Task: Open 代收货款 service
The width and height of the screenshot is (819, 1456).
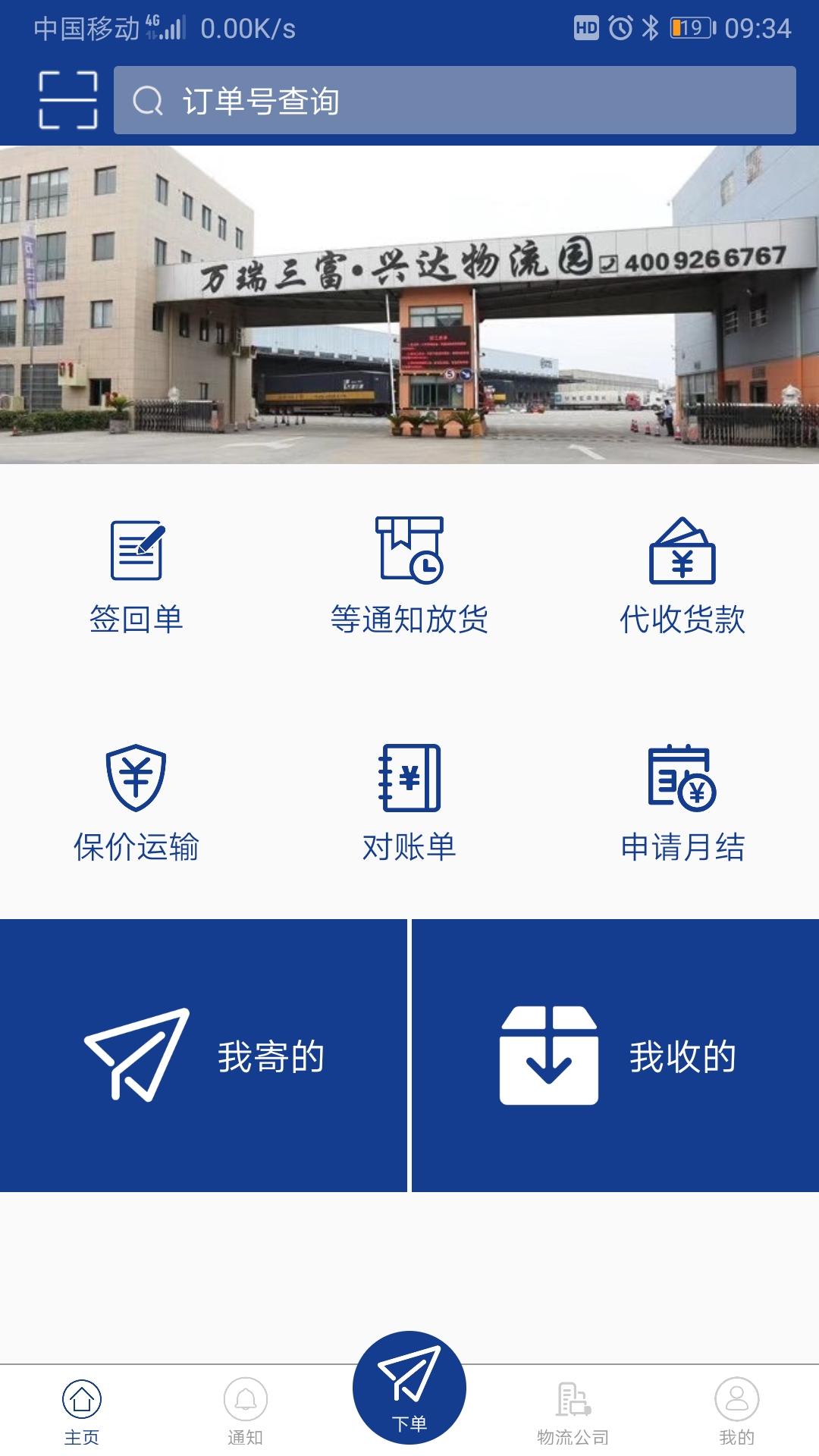Action: pos(682,576)
